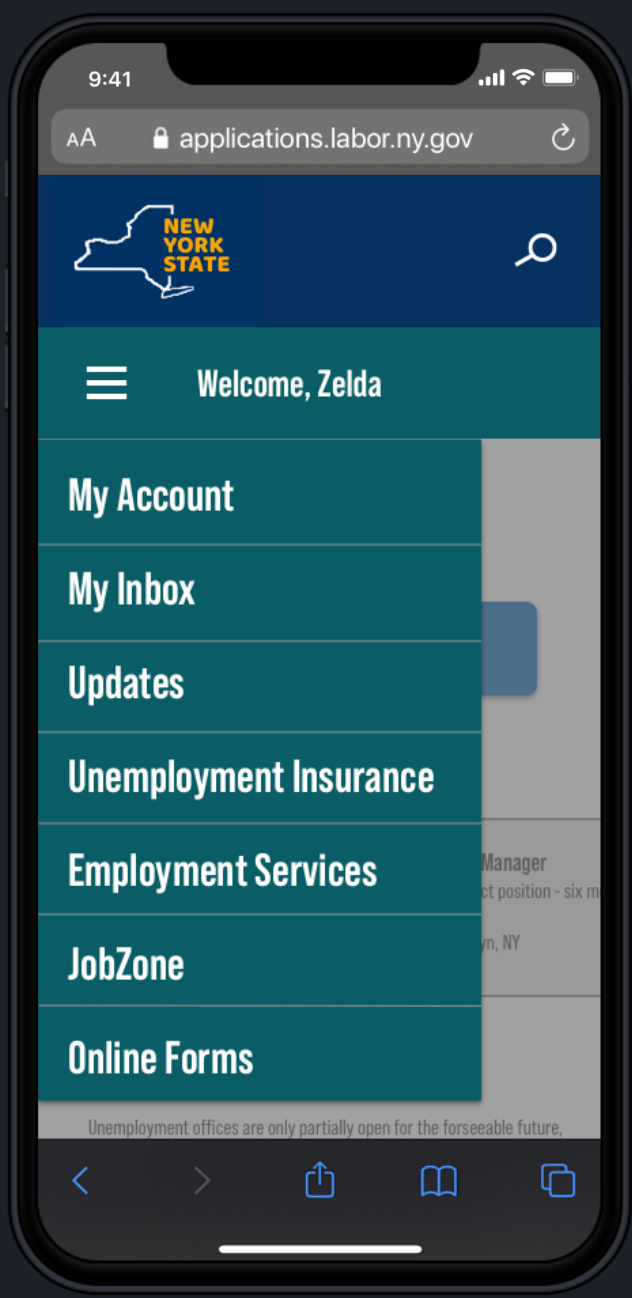Go to My Inbox
This screenshot has height=1298, width=632.
point(132,590)
